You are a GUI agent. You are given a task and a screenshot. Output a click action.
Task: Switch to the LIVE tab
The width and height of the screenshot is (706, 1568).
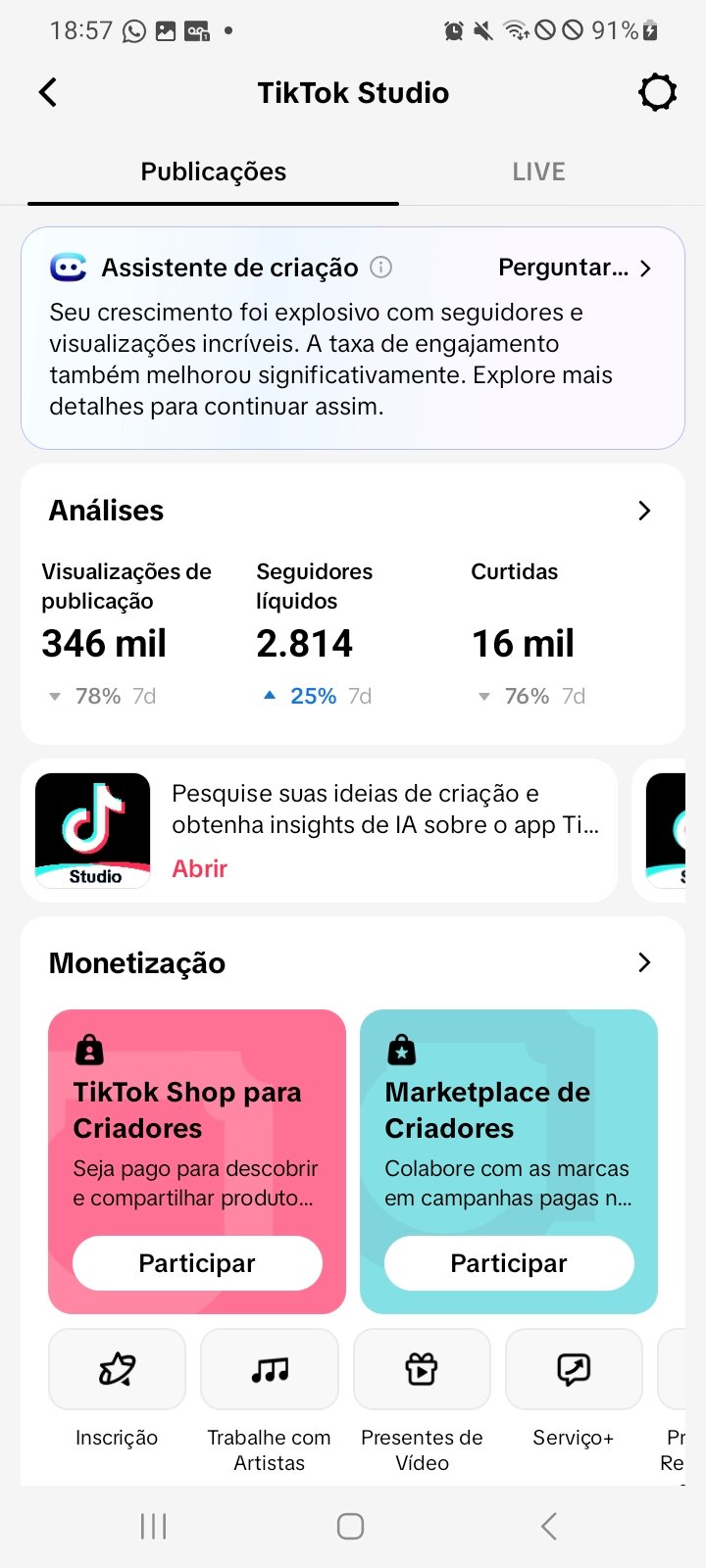point(538,172)
